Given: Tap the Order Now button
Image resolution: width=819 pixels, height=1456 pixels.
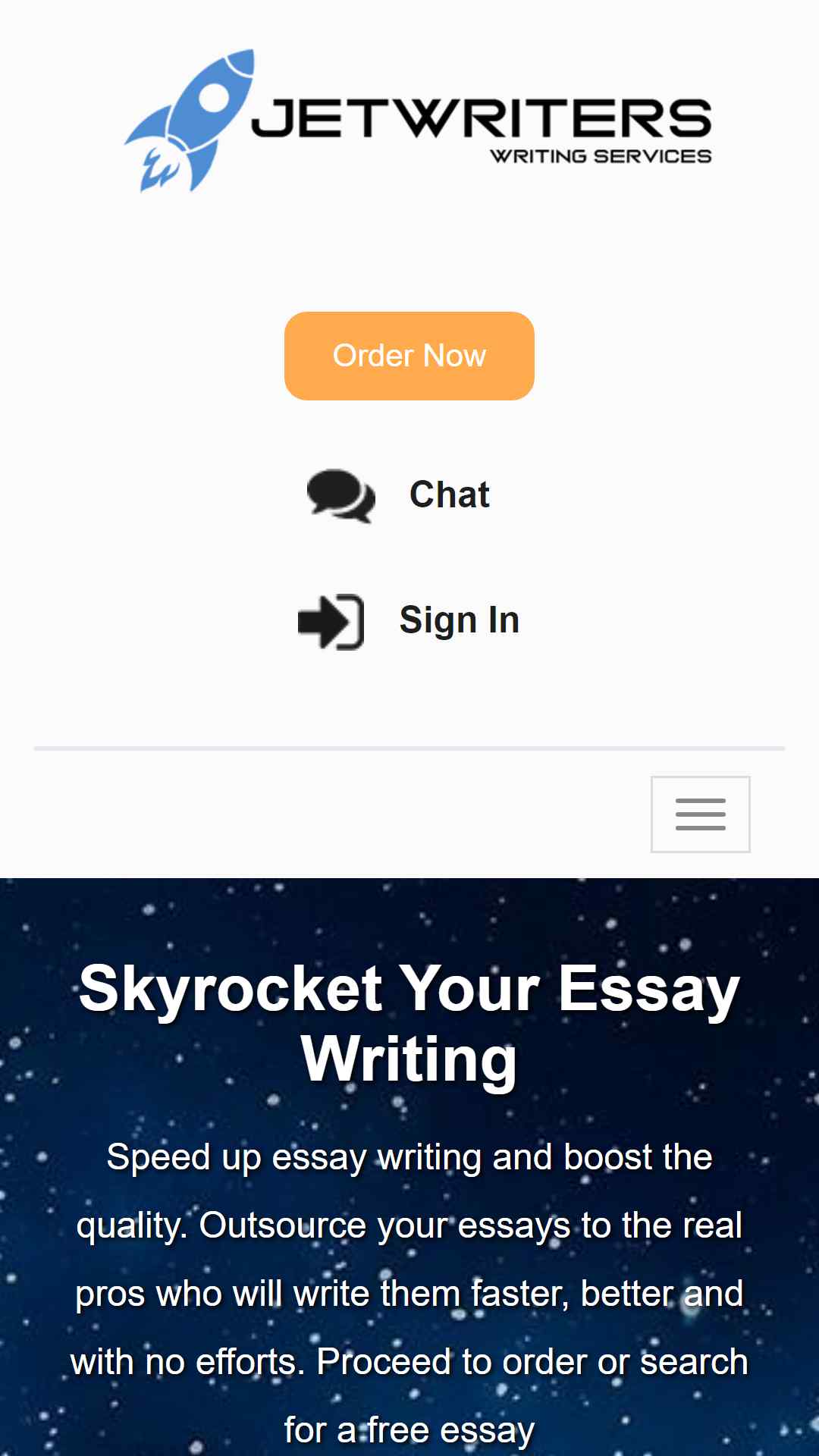Looking at the screenshot, I should pos(409,356).
